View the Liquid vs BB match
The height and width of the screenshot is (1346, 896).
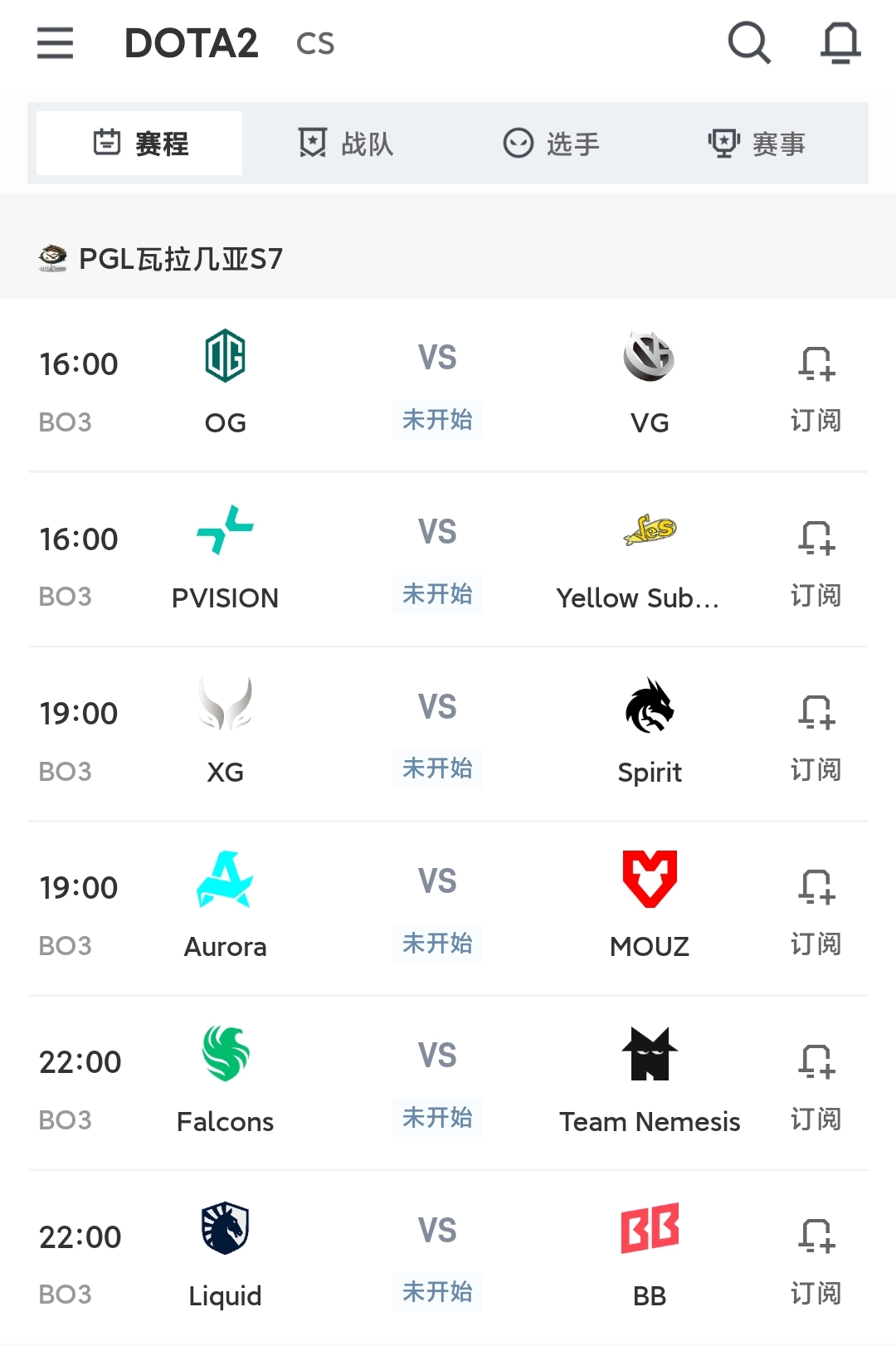point(437,1259)
